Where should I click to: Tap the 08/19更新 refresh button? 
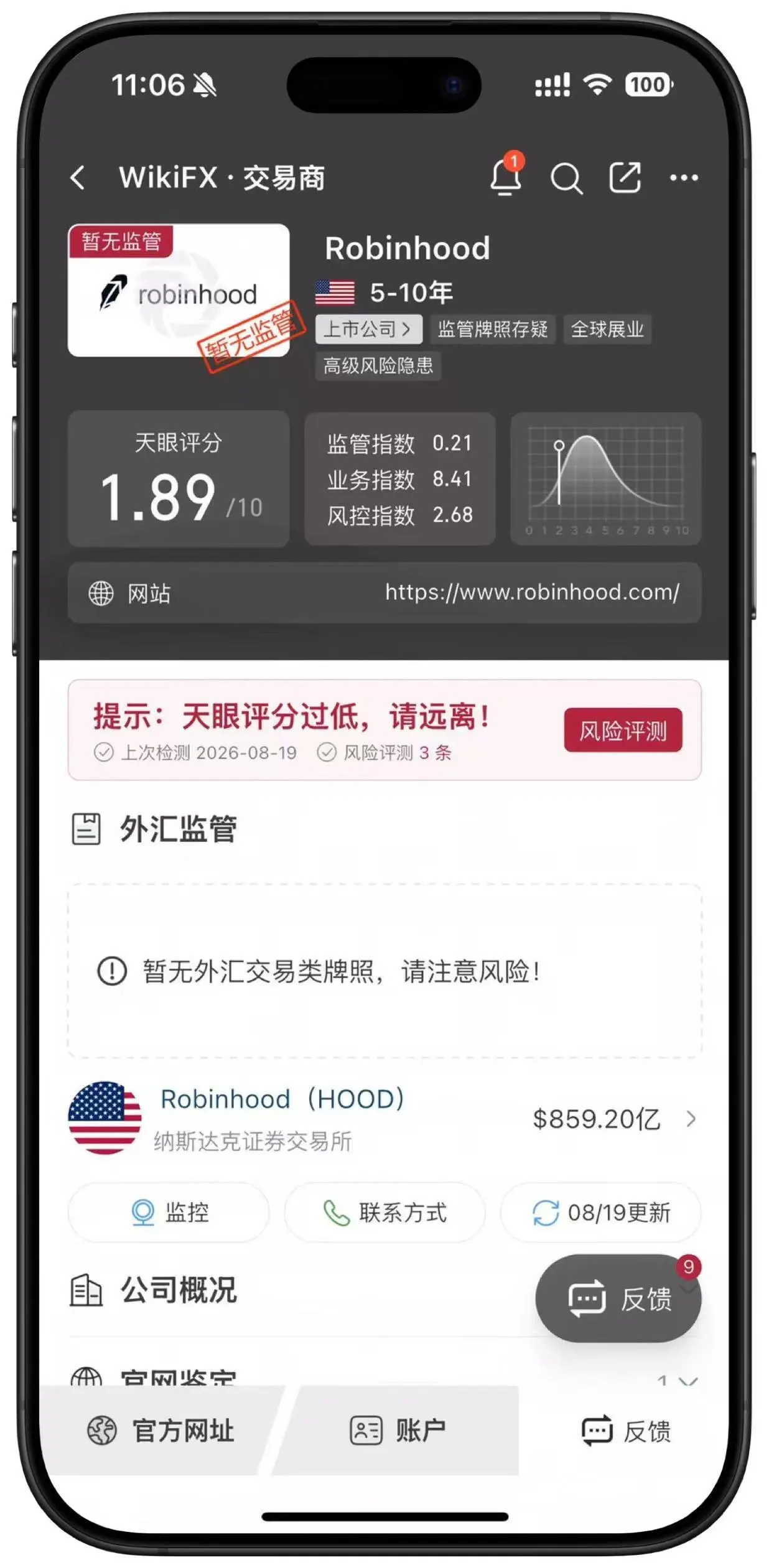(600, 1212)
